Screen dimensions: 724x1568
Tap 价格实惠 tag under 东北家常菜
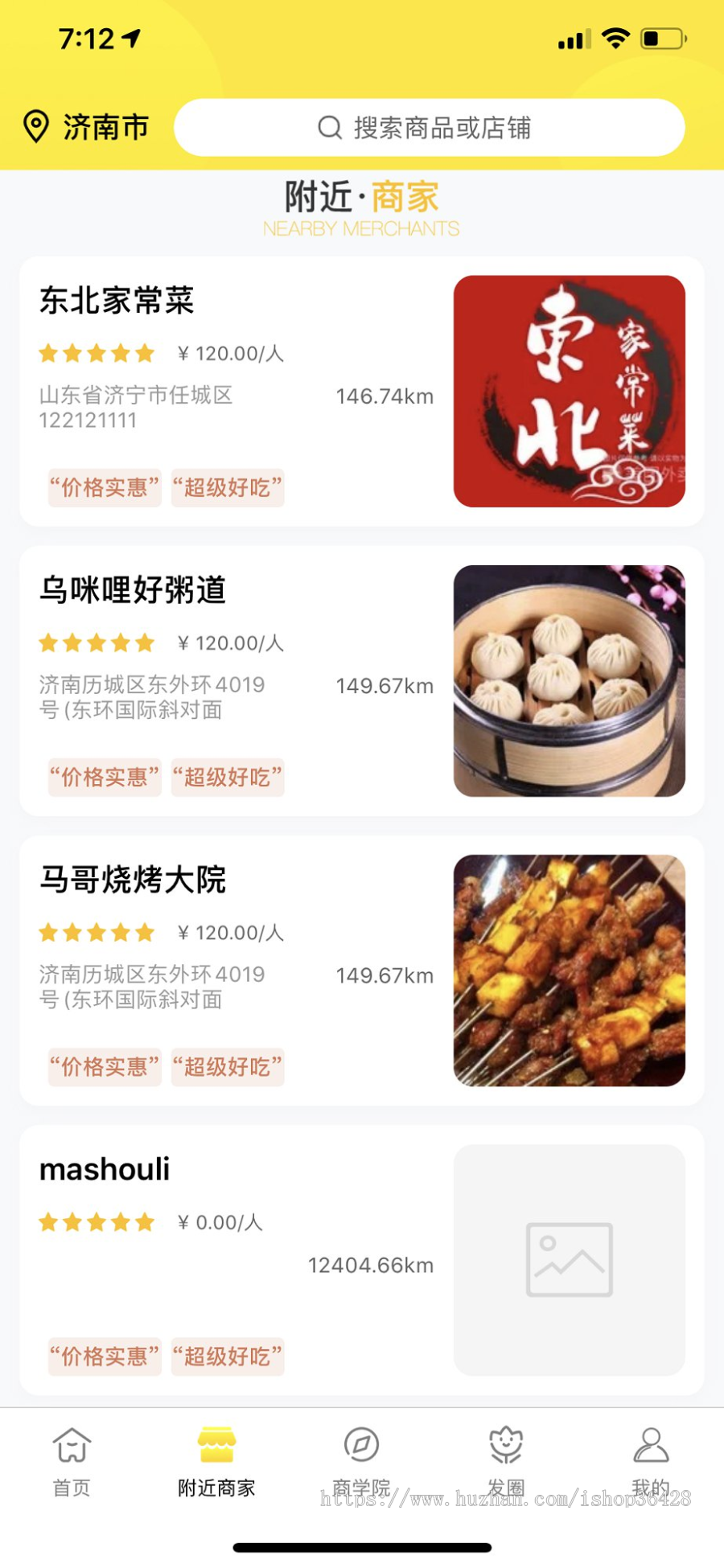tap(105, 488)
